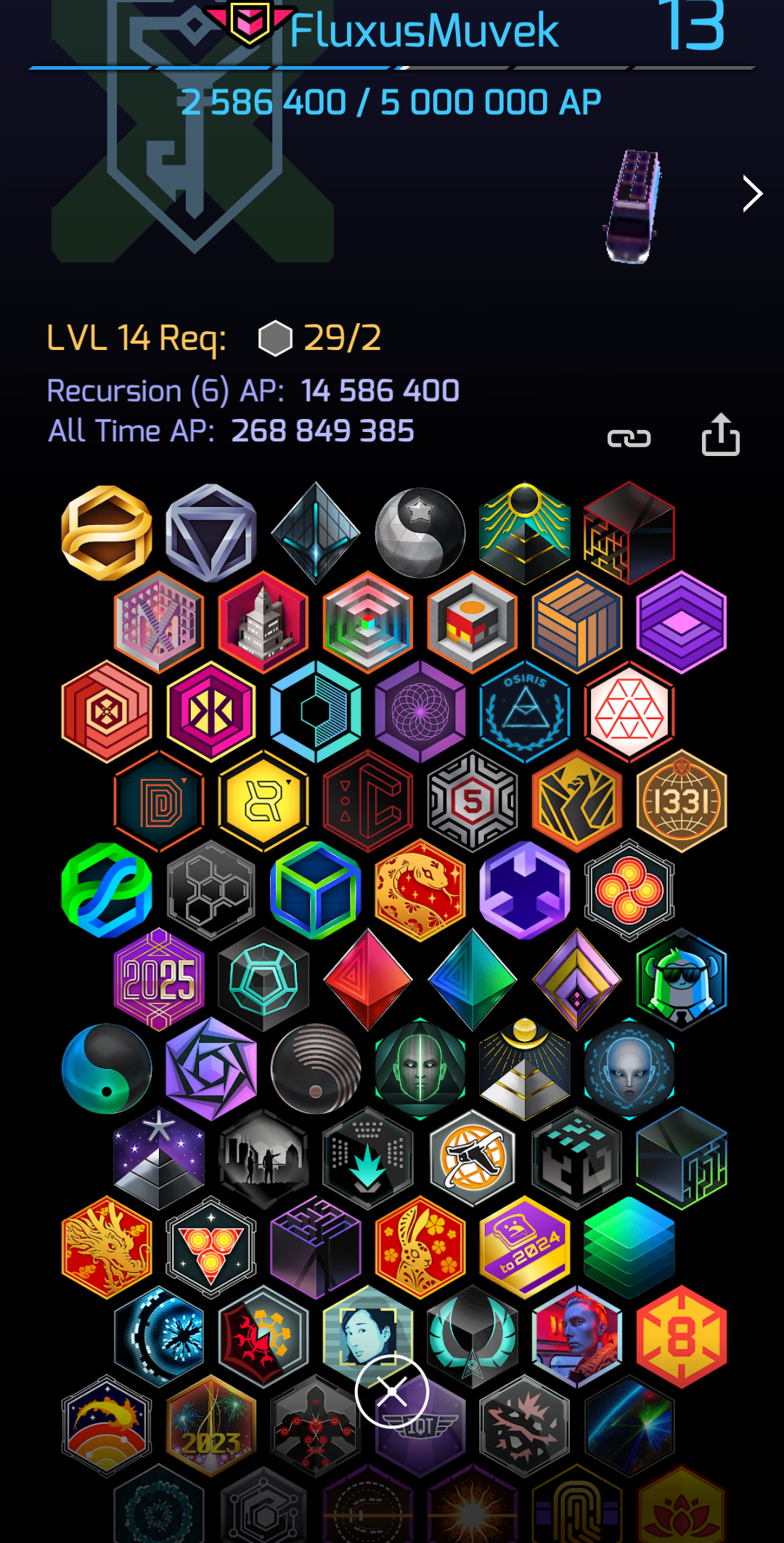View the white triangles mesh medal

pyautogui.click(x=629, y=712)
